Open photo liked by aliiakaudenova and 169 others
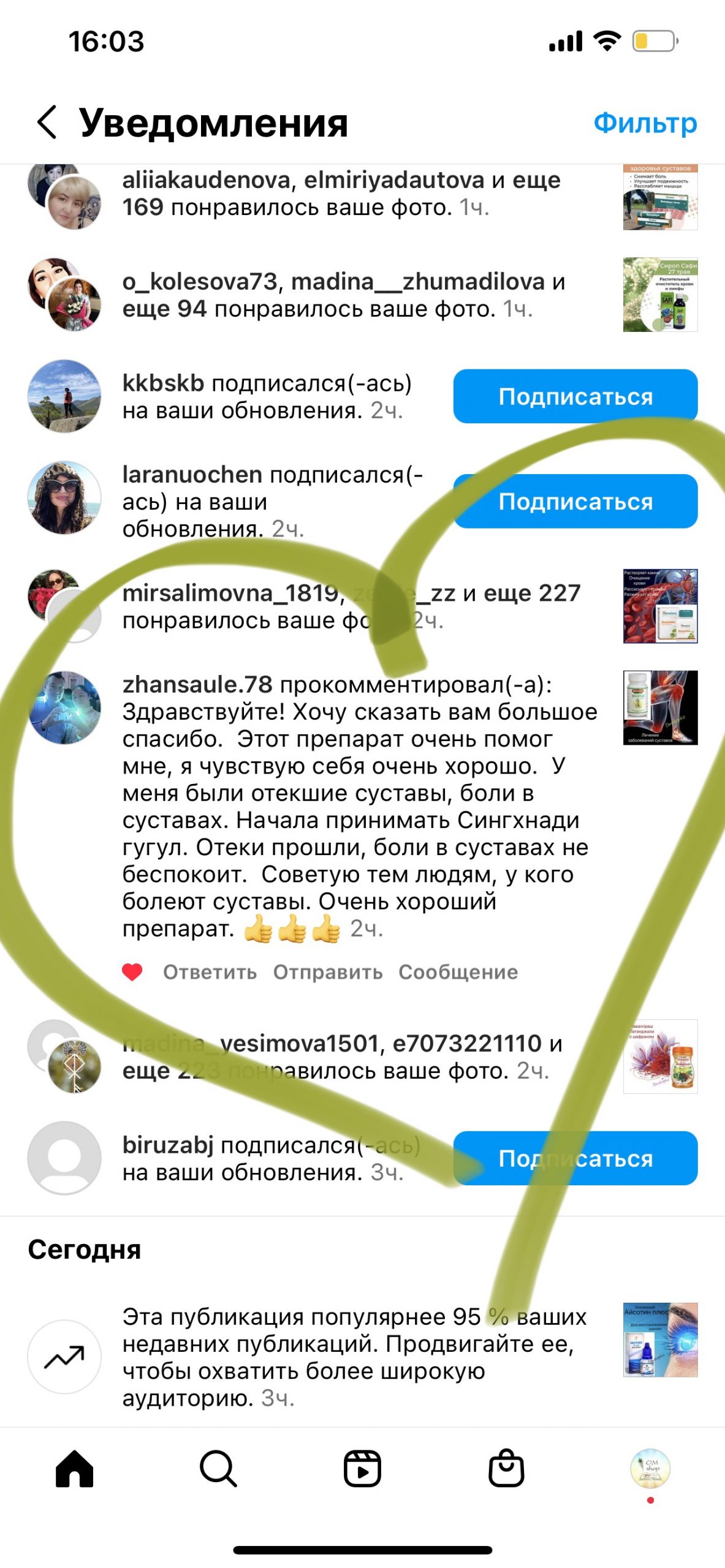Screen dimensions: 725x1568 click(x=660, y=197)
